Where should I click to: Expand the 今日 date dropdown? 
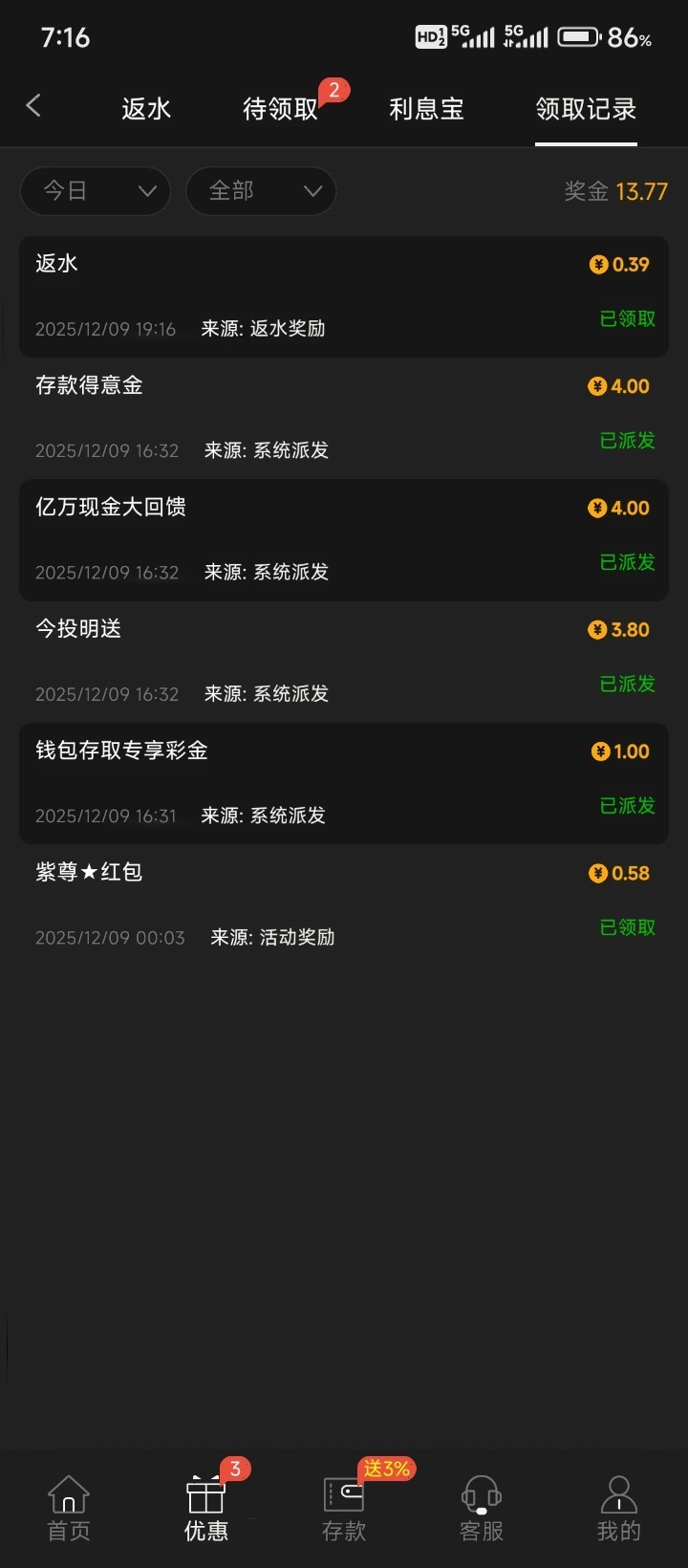[95, 191]
